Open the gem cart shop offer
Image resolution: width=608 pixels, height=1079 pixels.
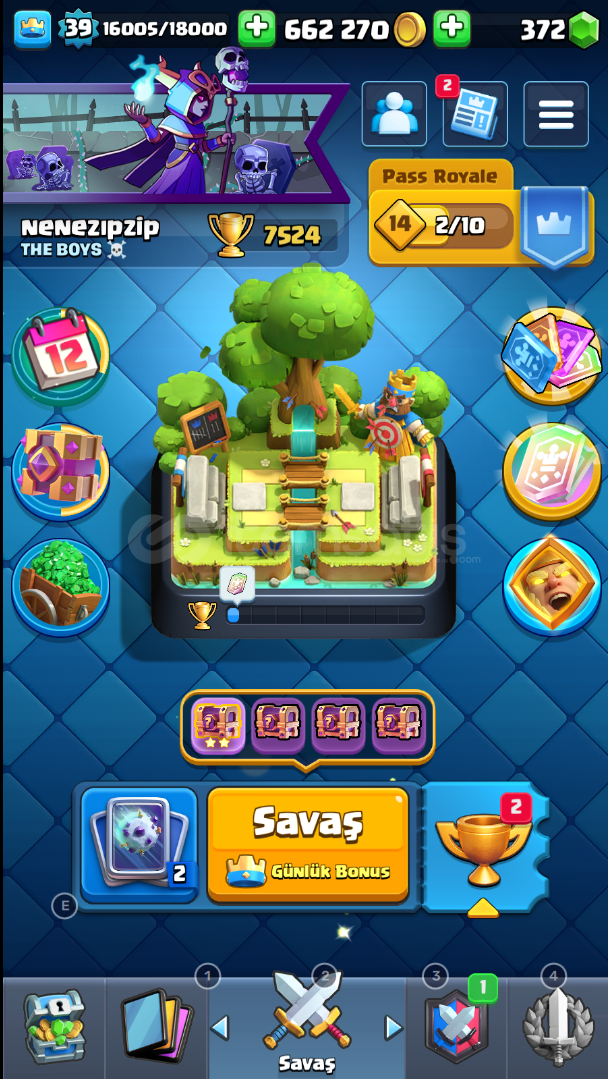pyautogui.click(x=61, y=587)
